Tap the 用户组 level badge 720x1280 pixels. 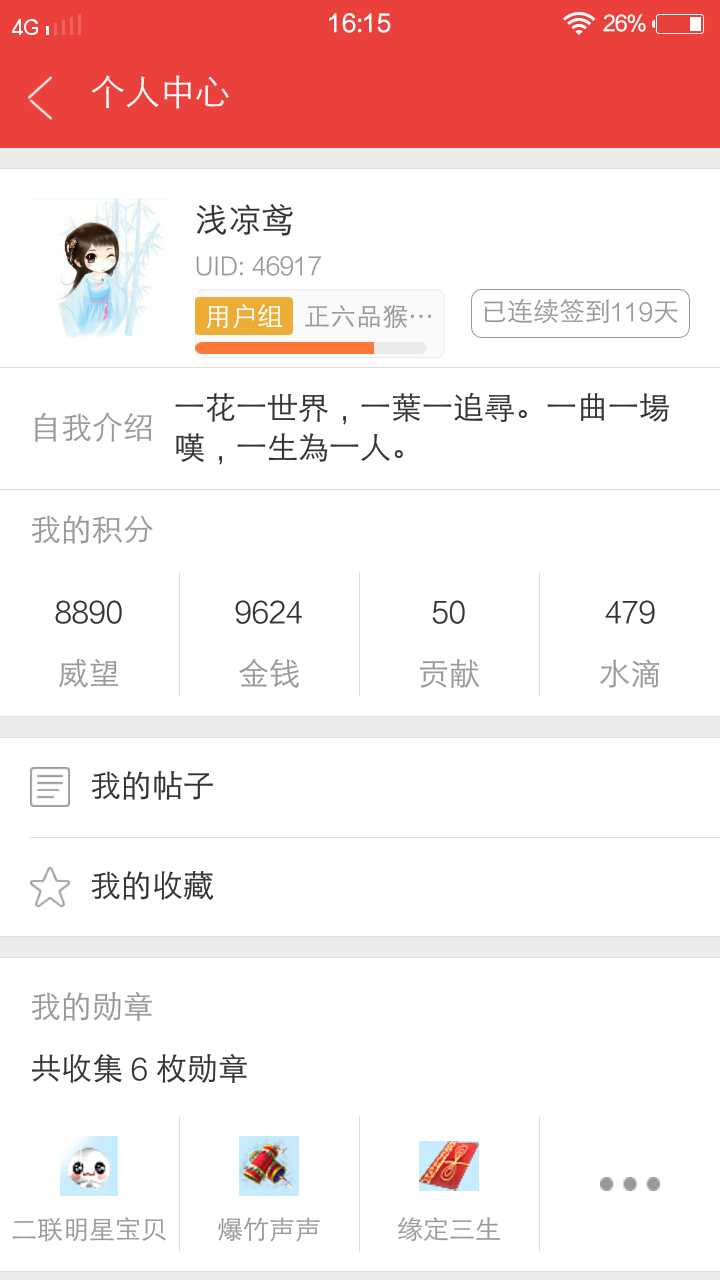tap(244, 317)
